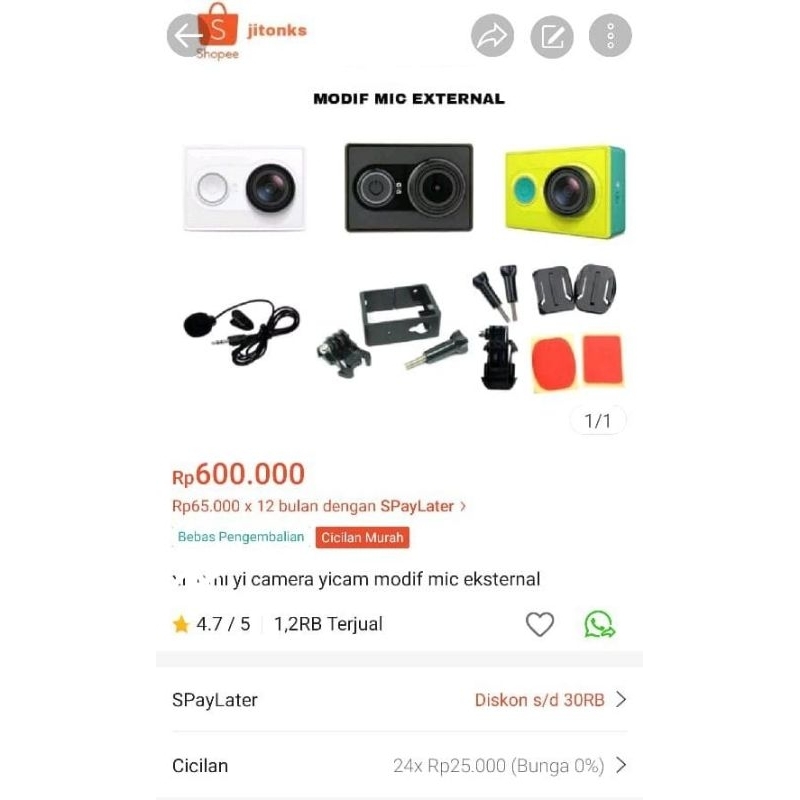Go back using the top arrow

(187, 36)
